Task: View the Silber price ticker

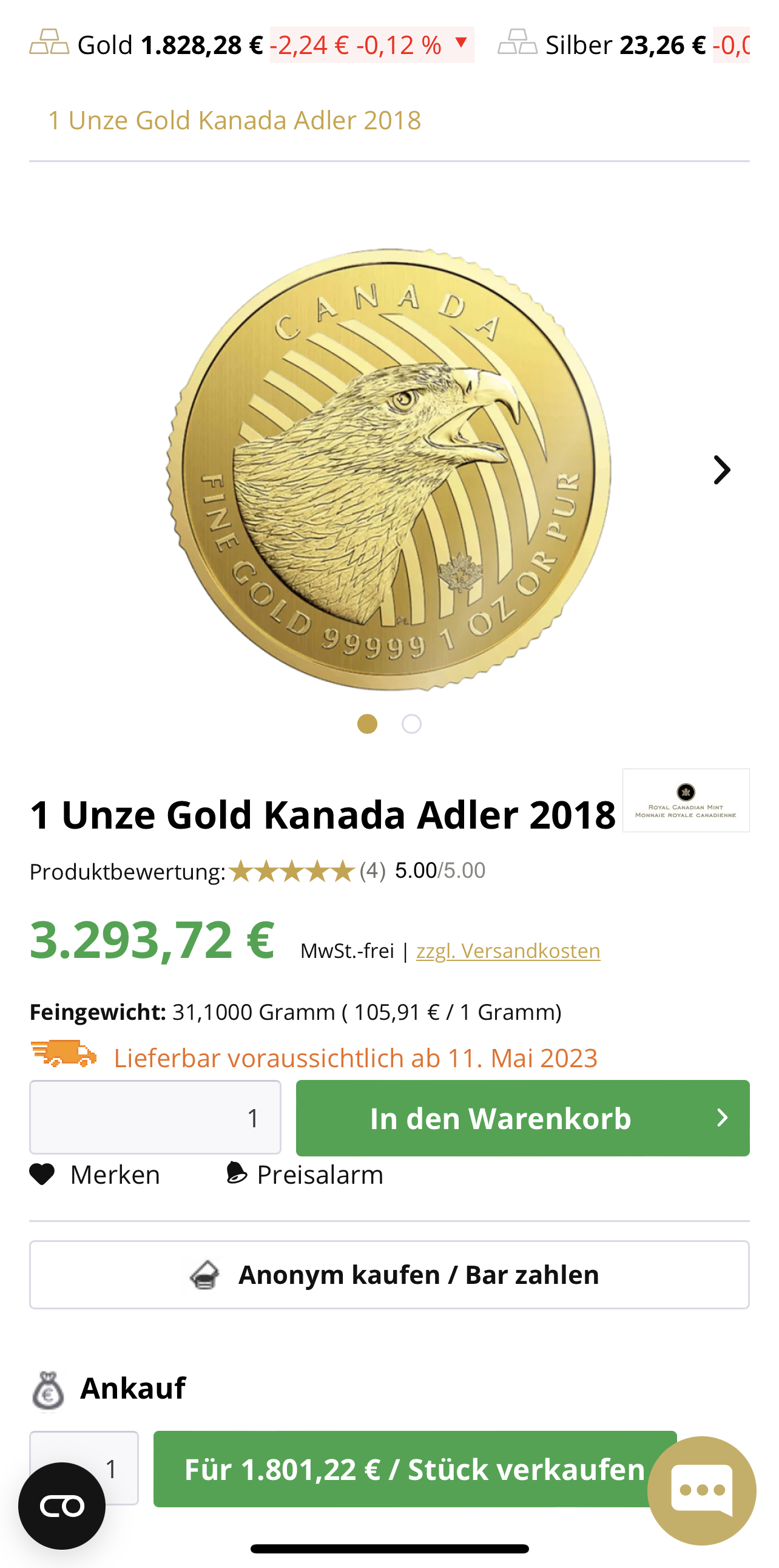Action: tap(623, 45)
